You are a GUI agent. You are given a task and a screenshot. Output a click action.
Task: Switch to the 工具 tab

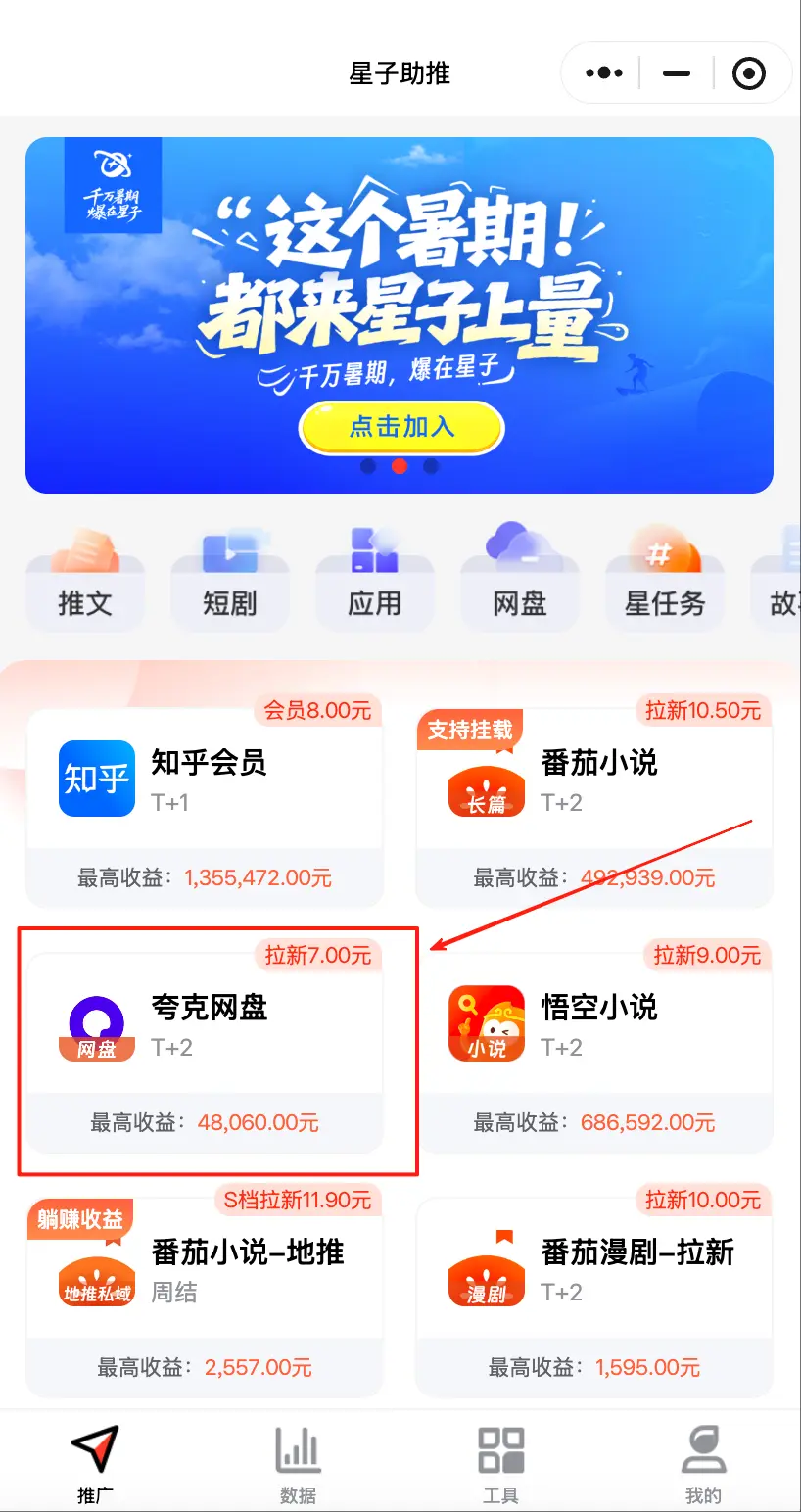pos(500,1463)
